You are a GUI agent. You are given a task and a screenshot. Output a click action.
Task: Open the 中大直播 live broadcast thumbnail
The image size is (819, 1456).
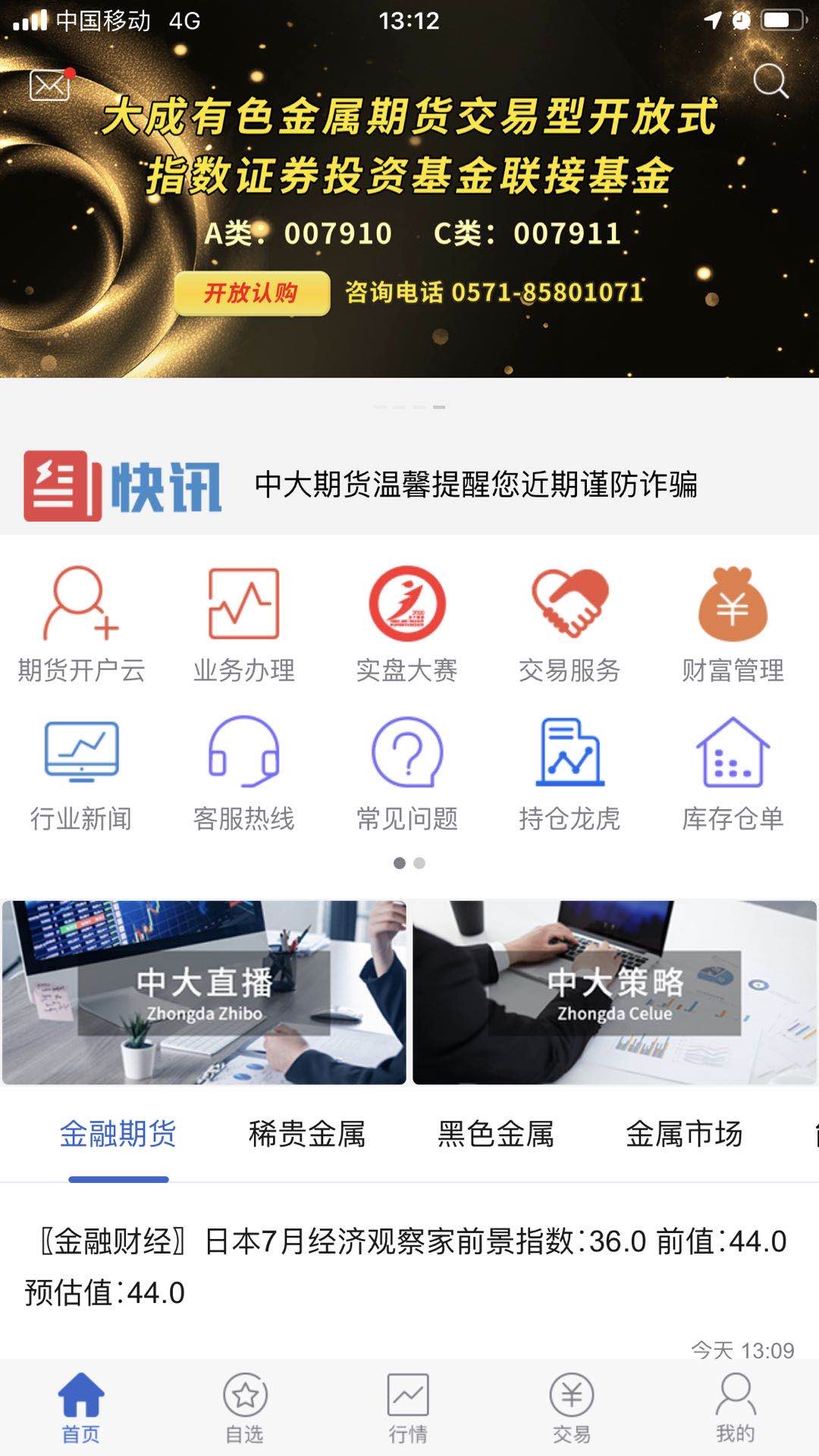click(203, 986)
